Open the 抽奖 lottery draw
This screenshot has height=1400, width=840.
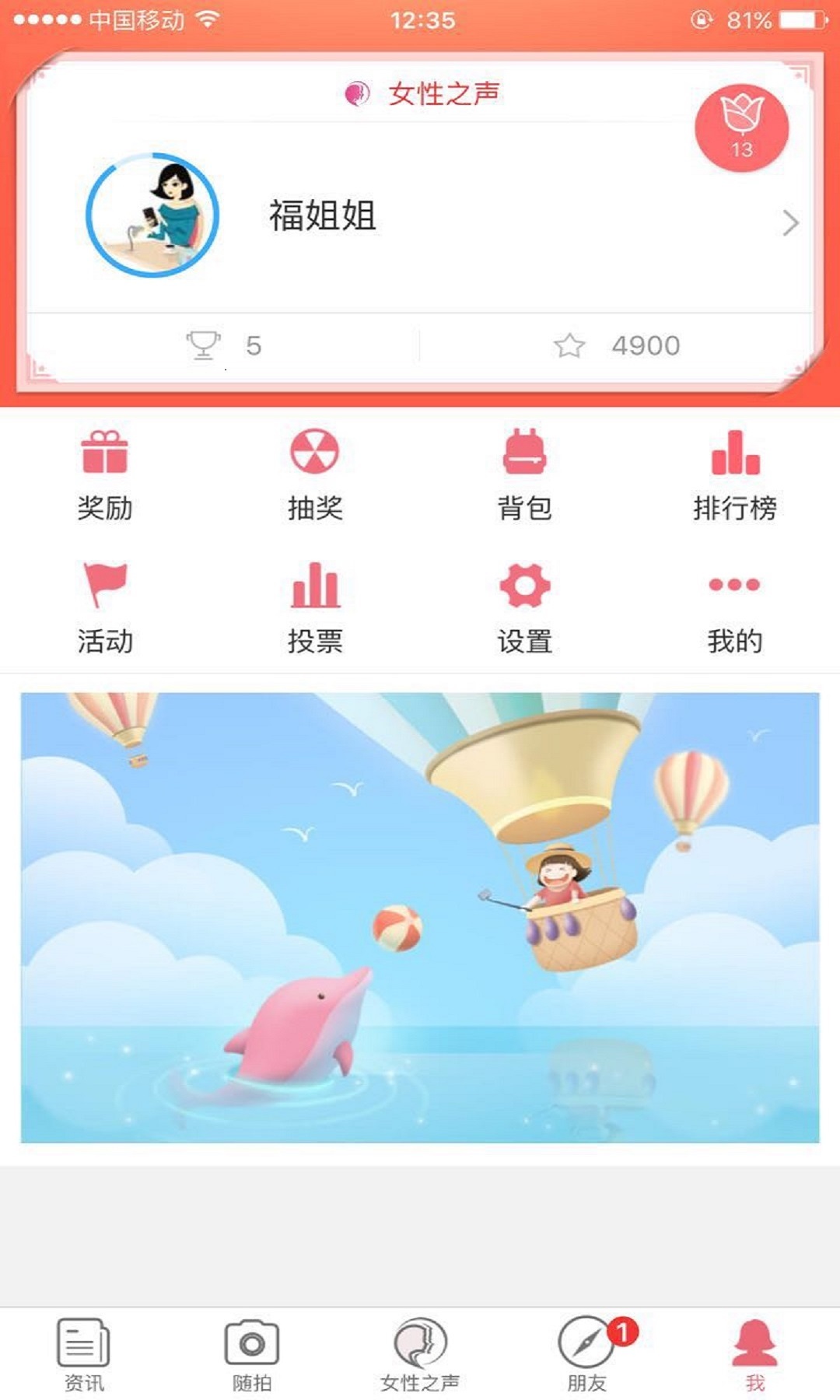tap(314, 474)
